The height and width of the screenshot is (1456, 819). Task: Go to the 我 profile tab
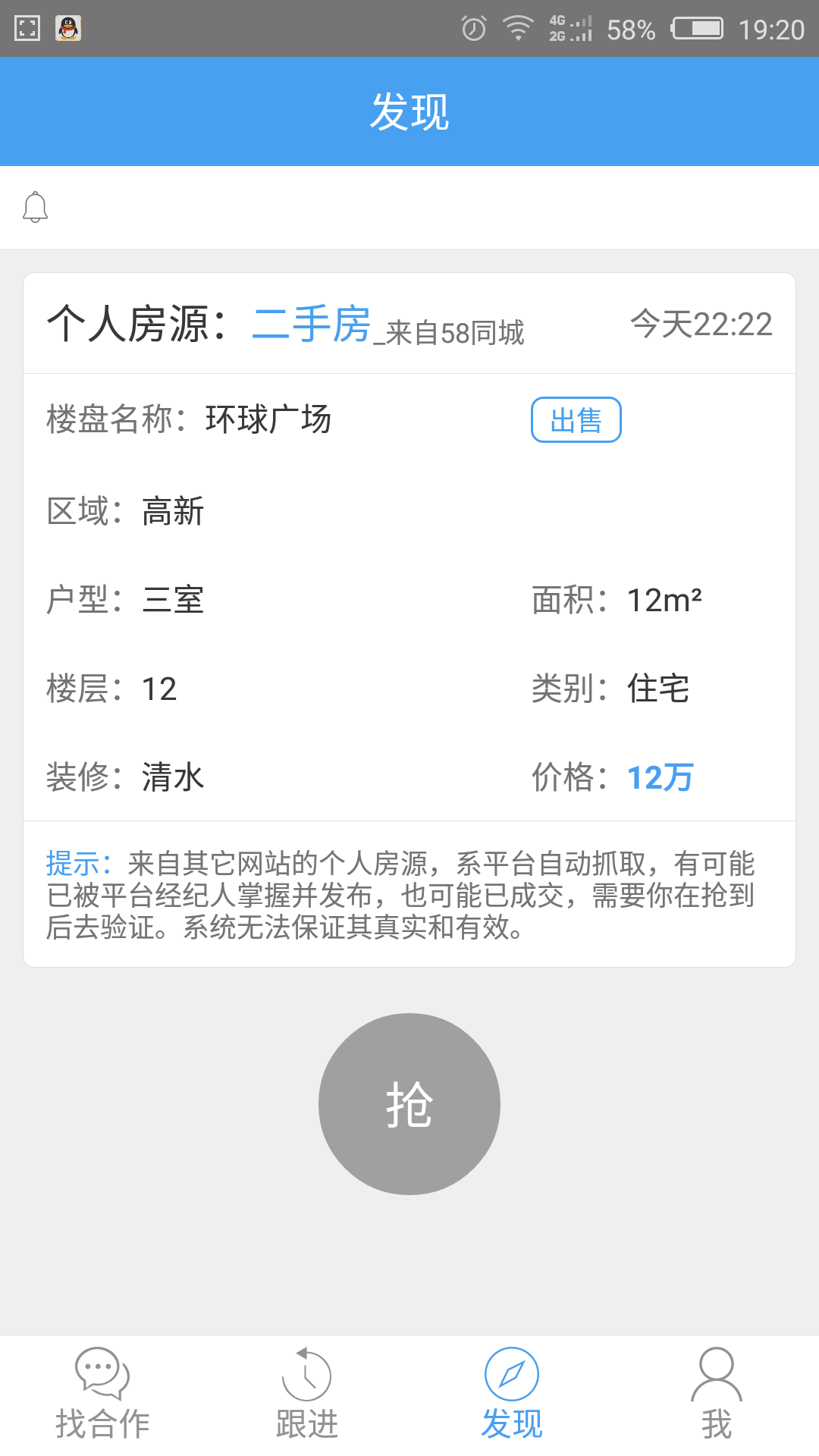tap(717, 1395)
